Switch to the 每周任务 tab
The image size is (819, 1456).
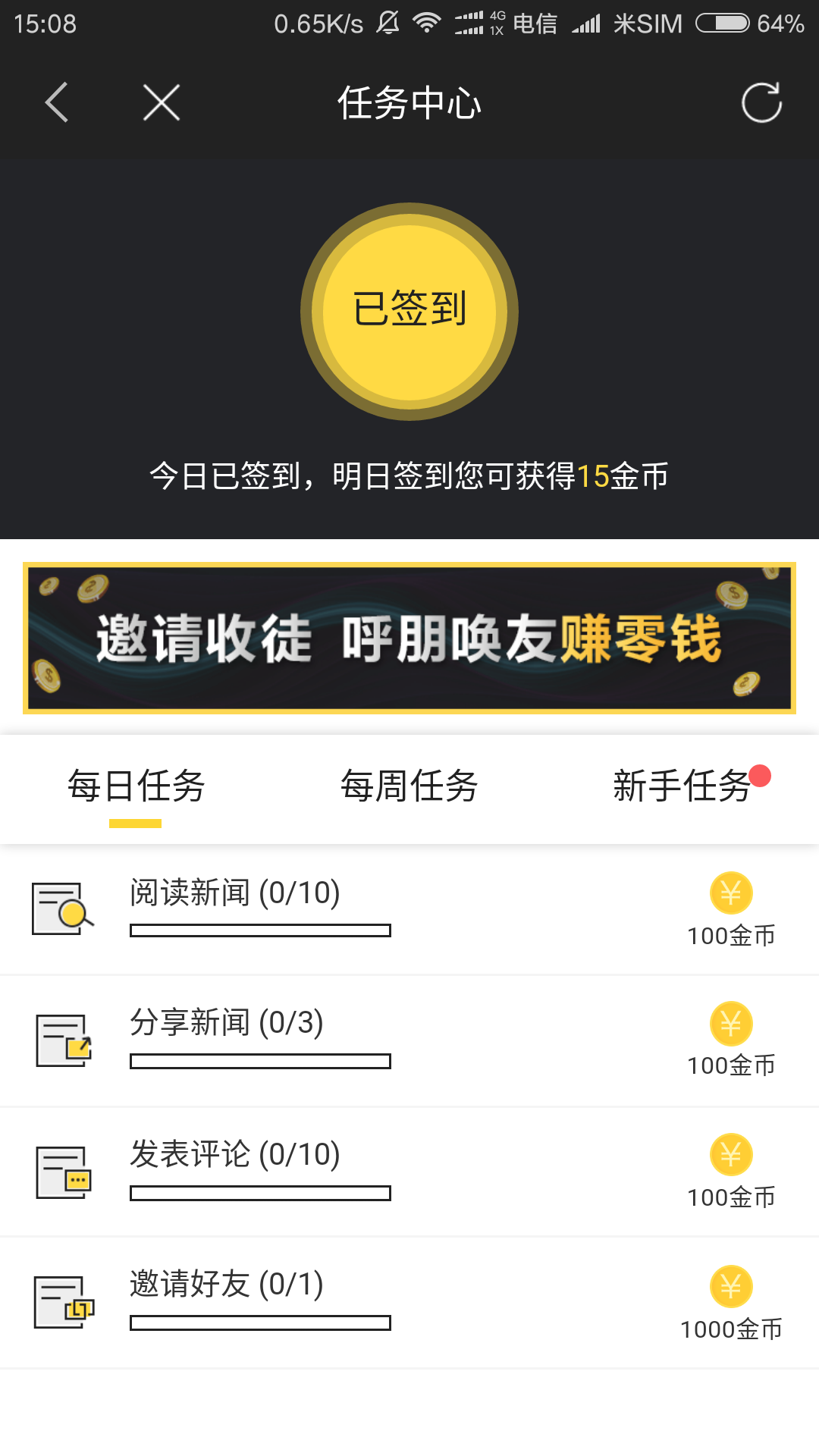pyautogui.click(x=409, y=786)
